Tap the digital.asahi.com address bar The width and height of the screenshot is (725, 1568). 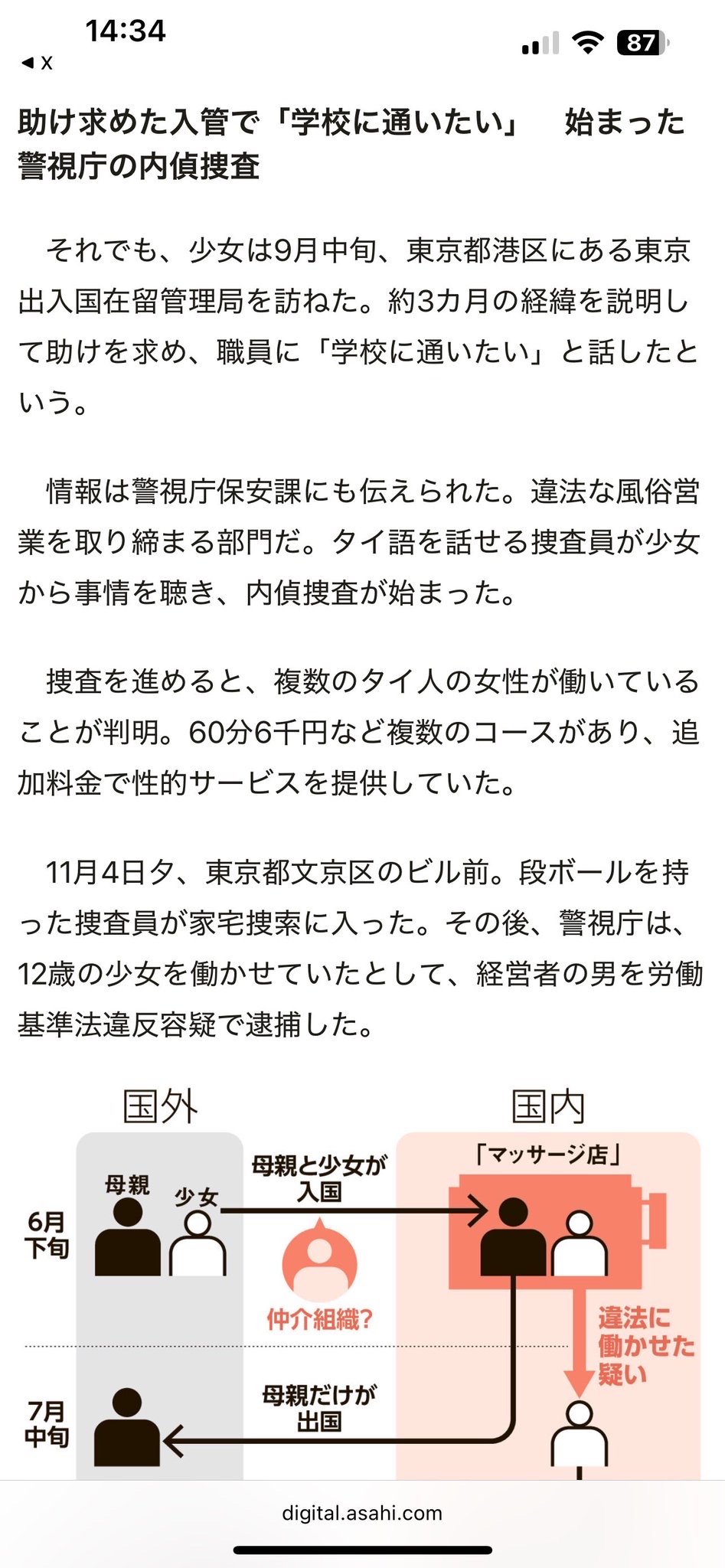362,1513
